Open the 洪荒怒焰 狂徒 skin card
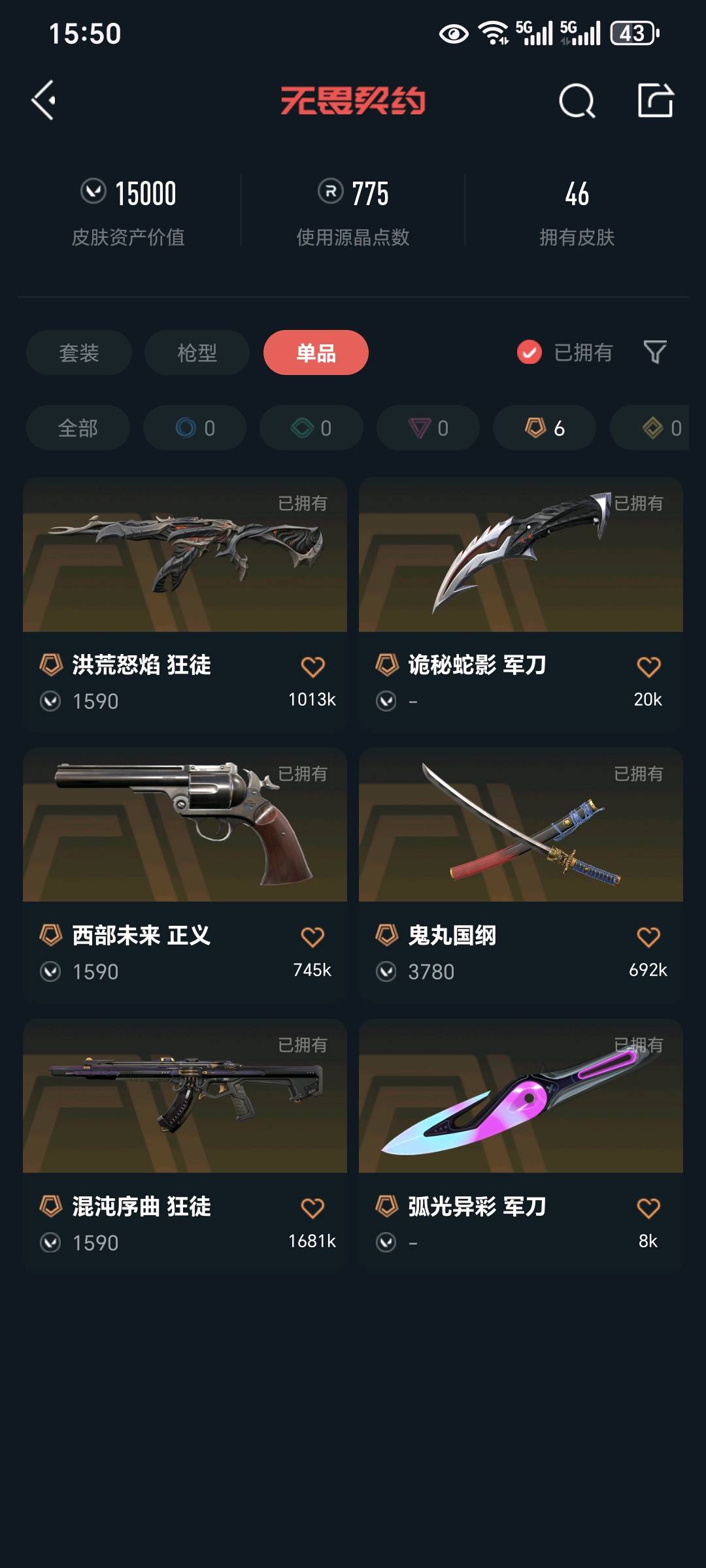Viewport: 706px width, 1568px height. (185, 555)
